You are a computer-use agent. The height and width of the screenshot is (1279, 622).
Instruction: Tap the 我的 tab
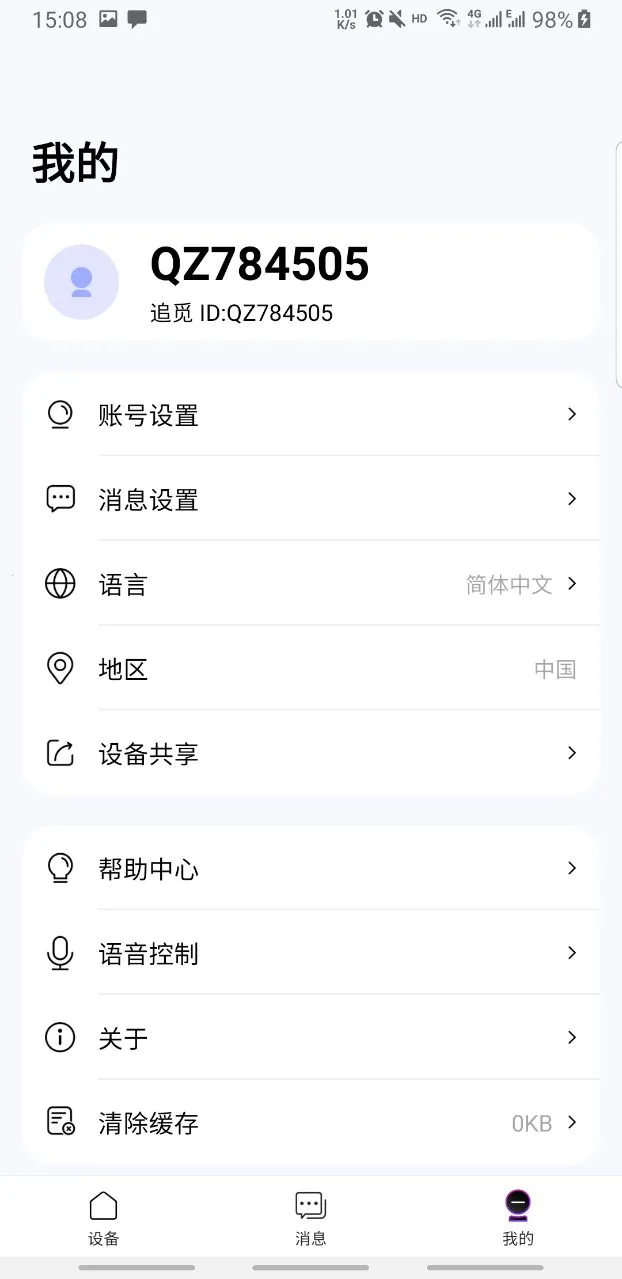tap(518, 1217)
